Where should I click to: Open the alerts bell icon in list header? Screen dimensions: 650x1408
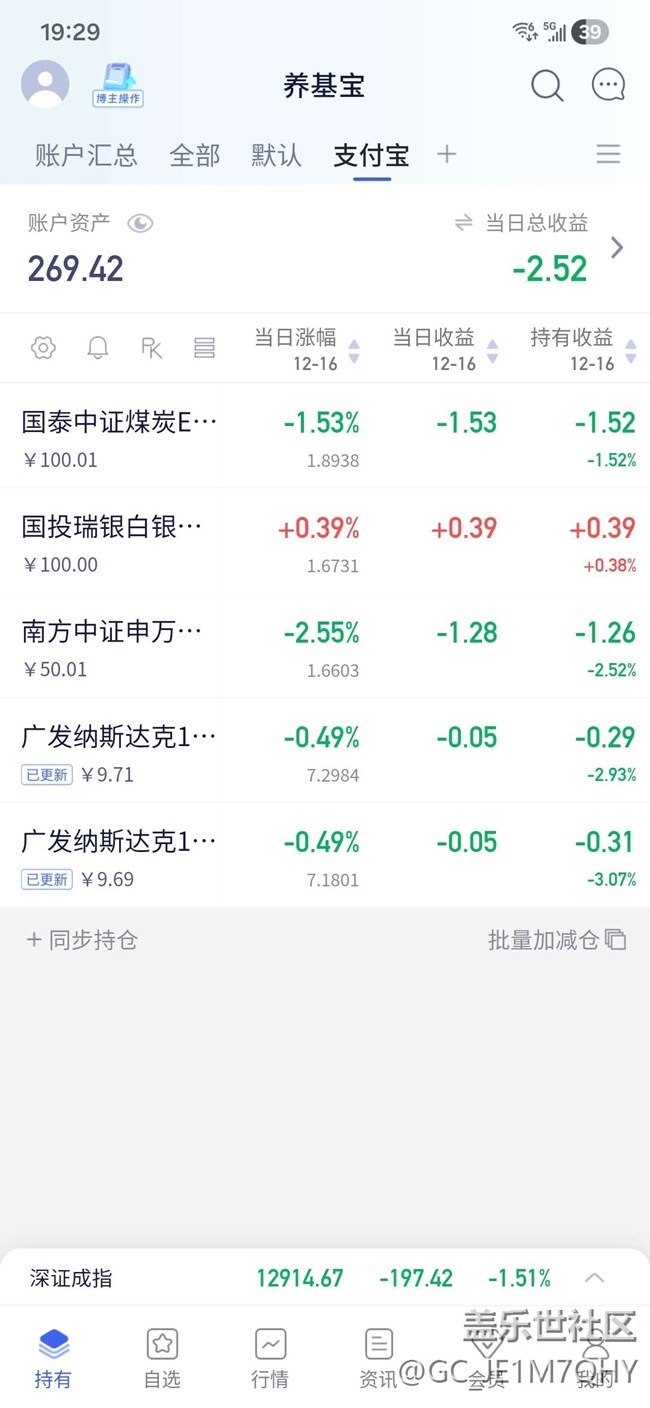click(x=98, y=348)
